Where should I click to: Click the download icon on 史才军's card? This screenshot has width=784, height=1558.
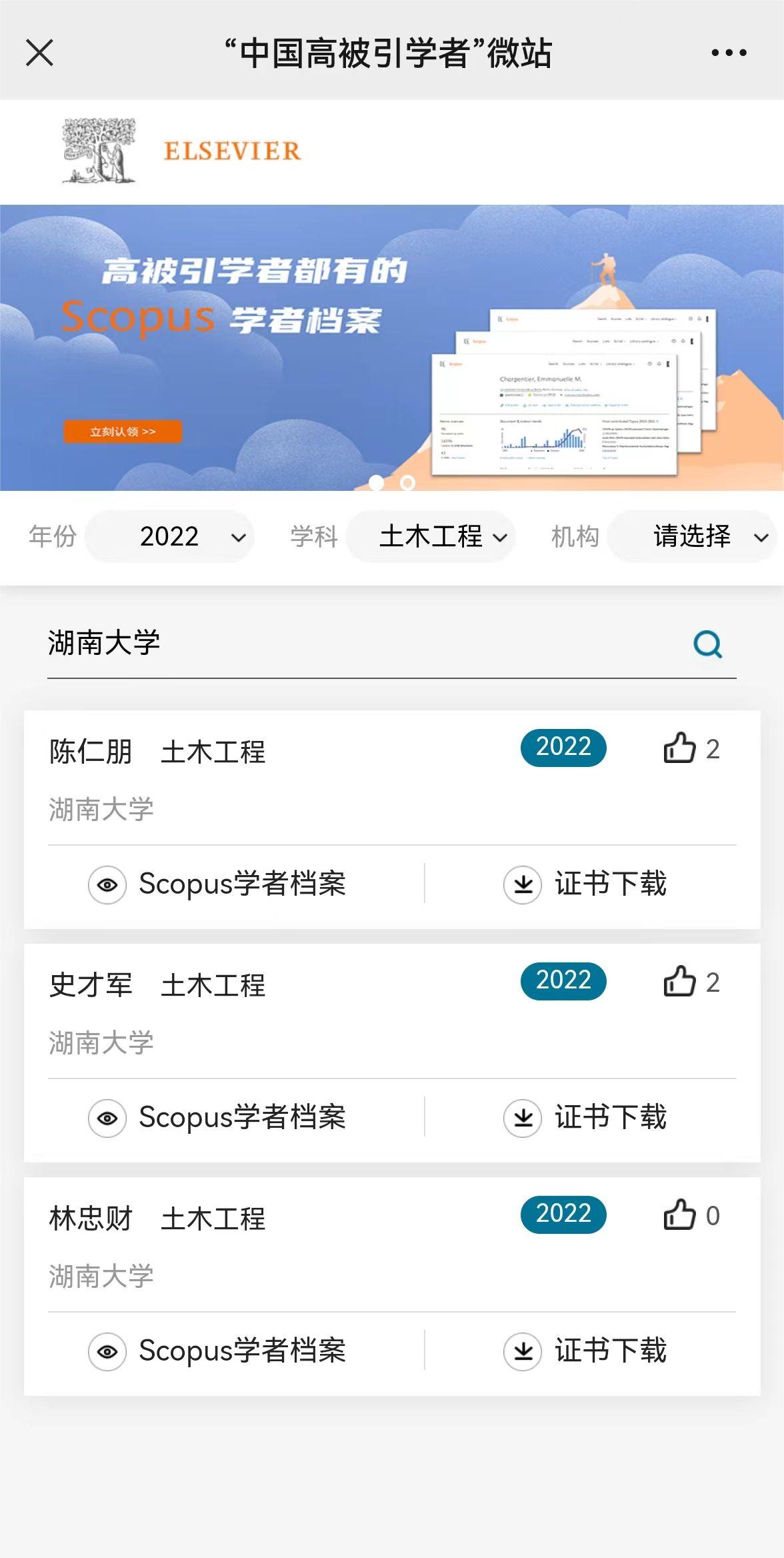tap(523, 1118)
